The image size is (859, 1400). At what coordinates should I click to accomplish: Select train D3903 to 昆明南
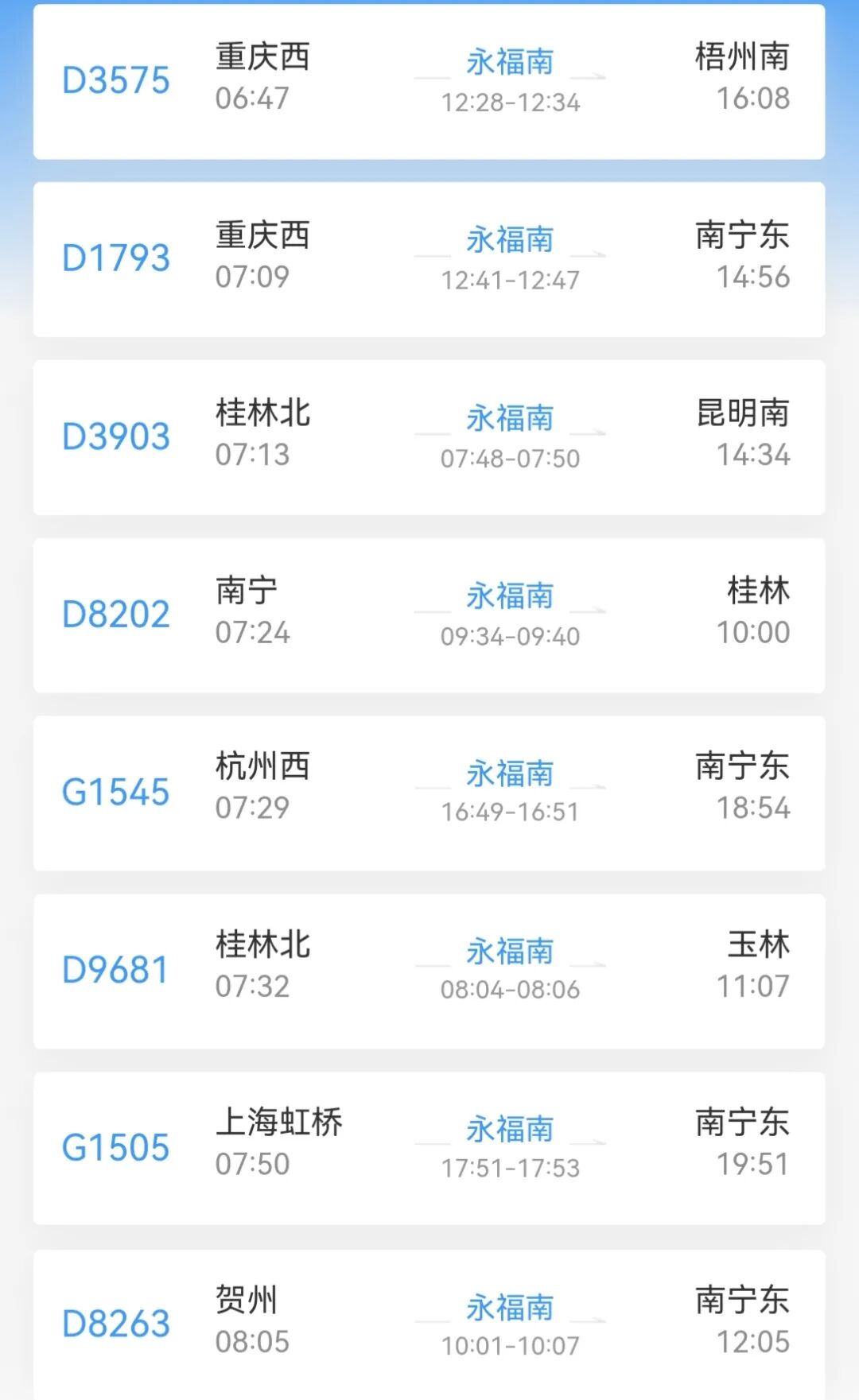click(429, 437)
